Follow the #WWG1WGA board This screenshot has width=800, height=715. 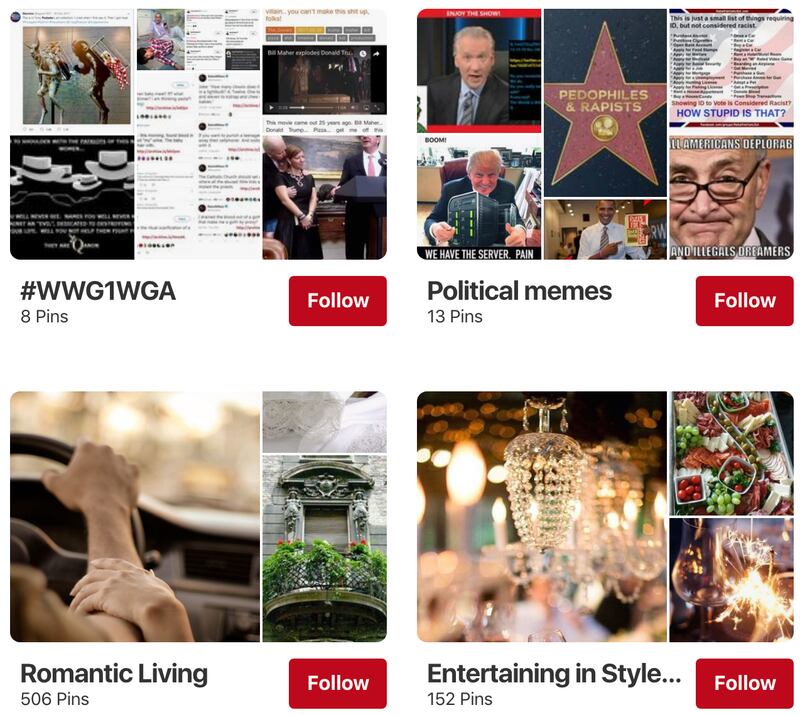coord(338,301)
